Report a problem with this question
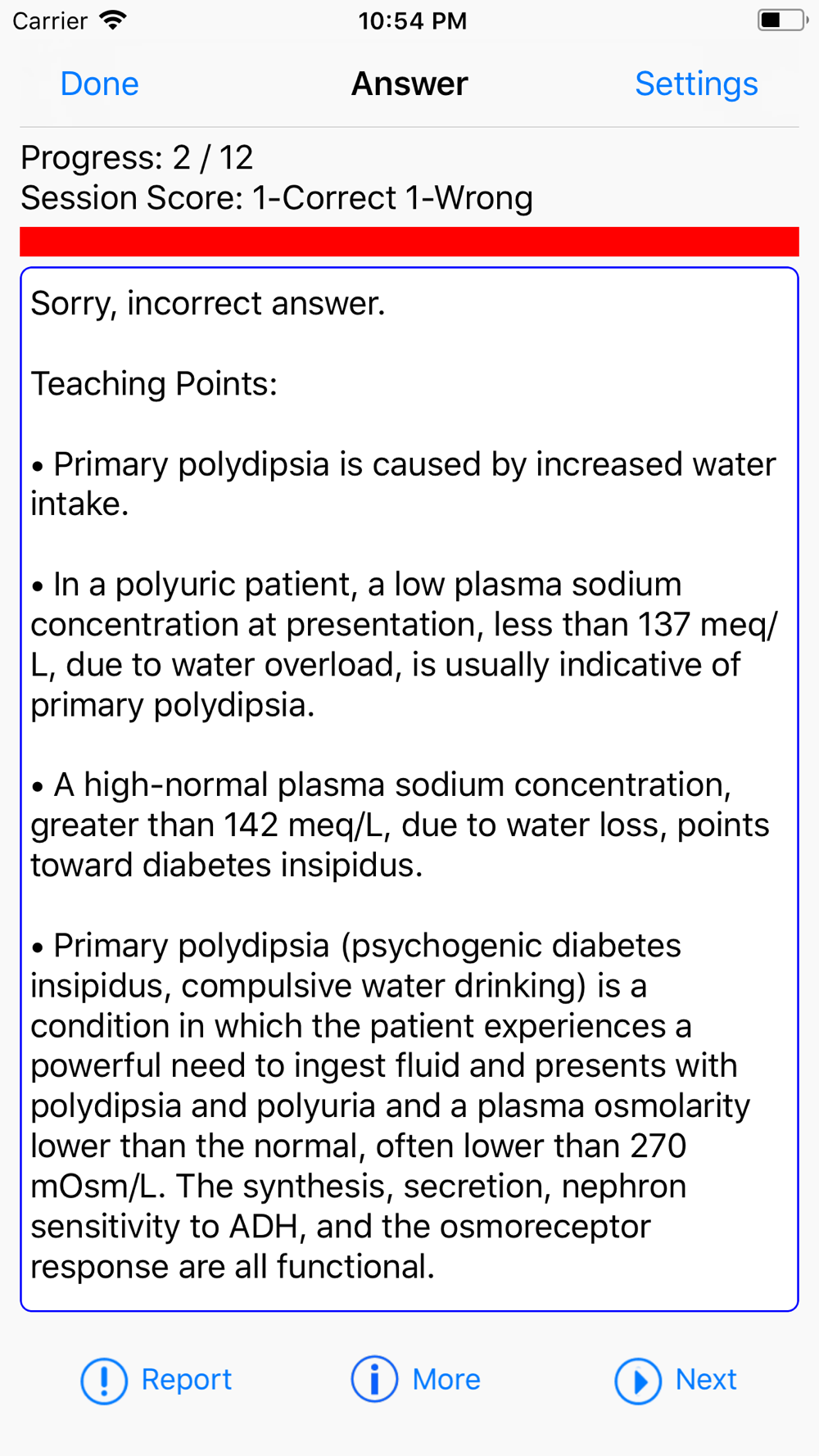Viewport: 819px width, 1456px height. click(x=156, y=1380)
